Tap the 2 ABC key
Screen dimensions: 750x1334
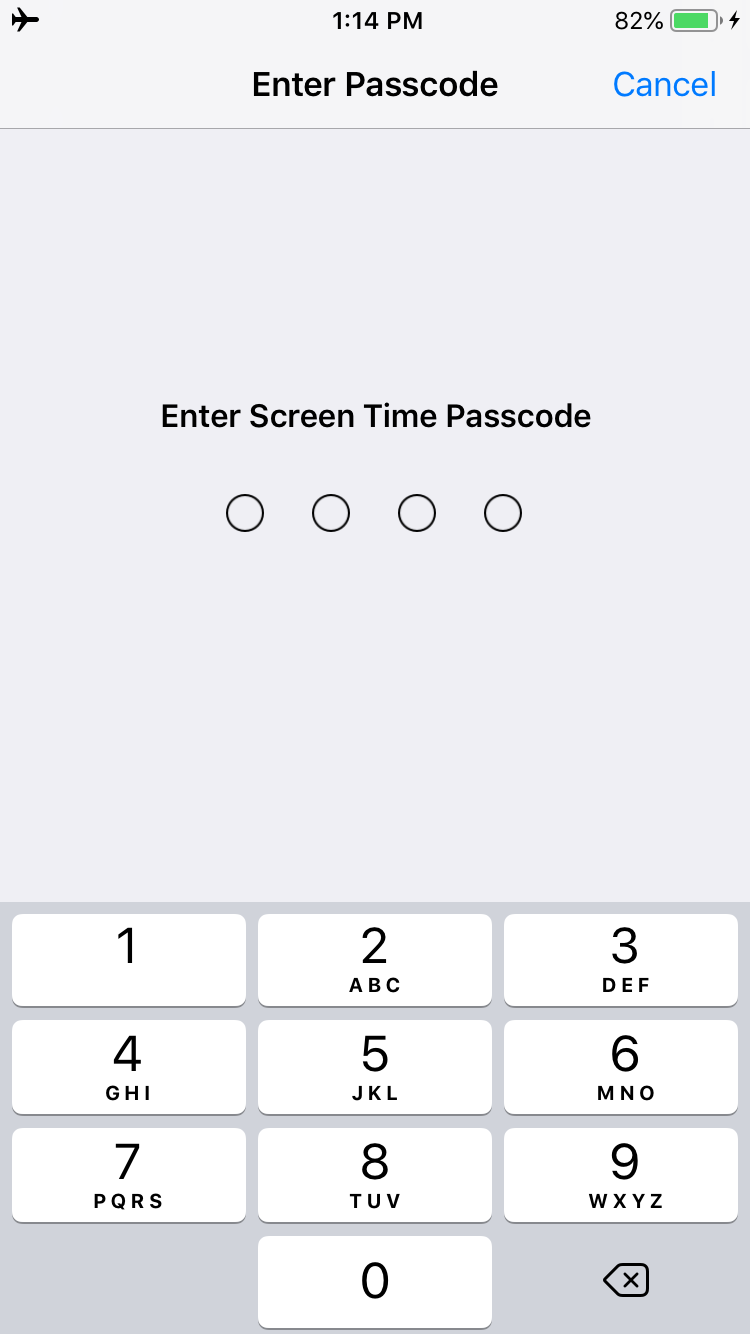click(x=375, y=959)
